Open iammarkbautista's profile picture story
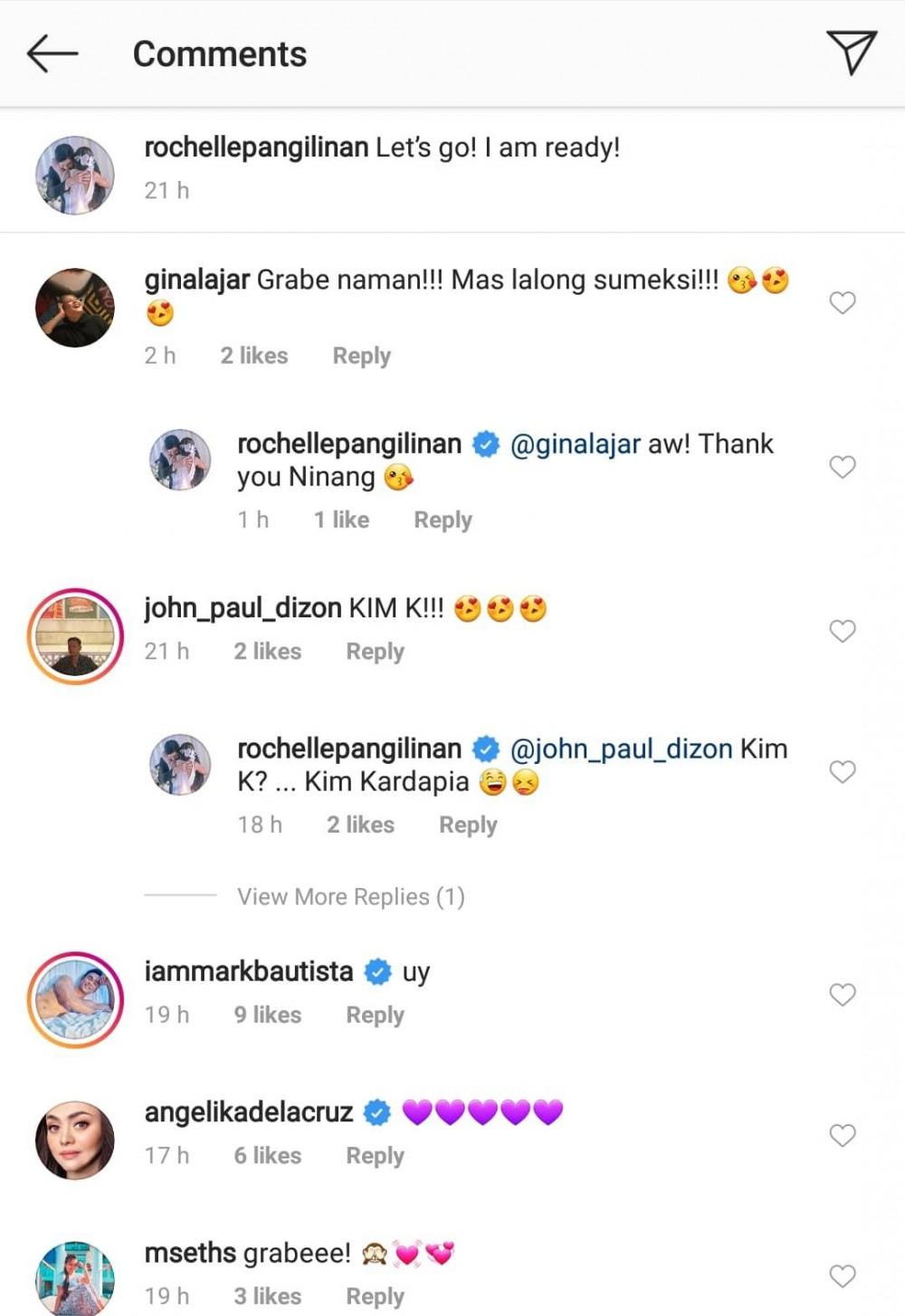 75,1000
